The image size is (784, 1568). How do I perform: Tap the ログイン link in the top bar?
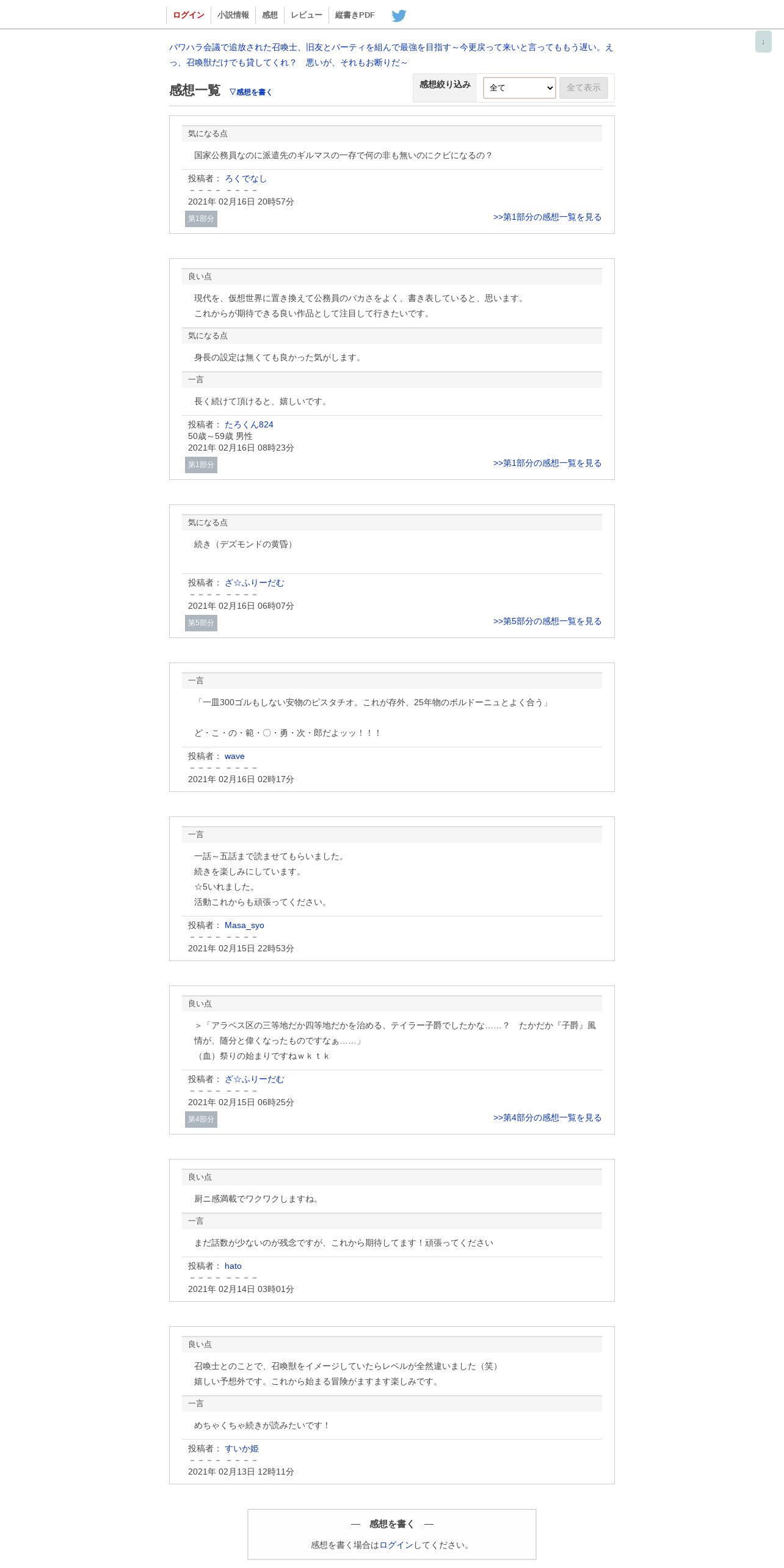pyautogui.click(x=189, y=15)
